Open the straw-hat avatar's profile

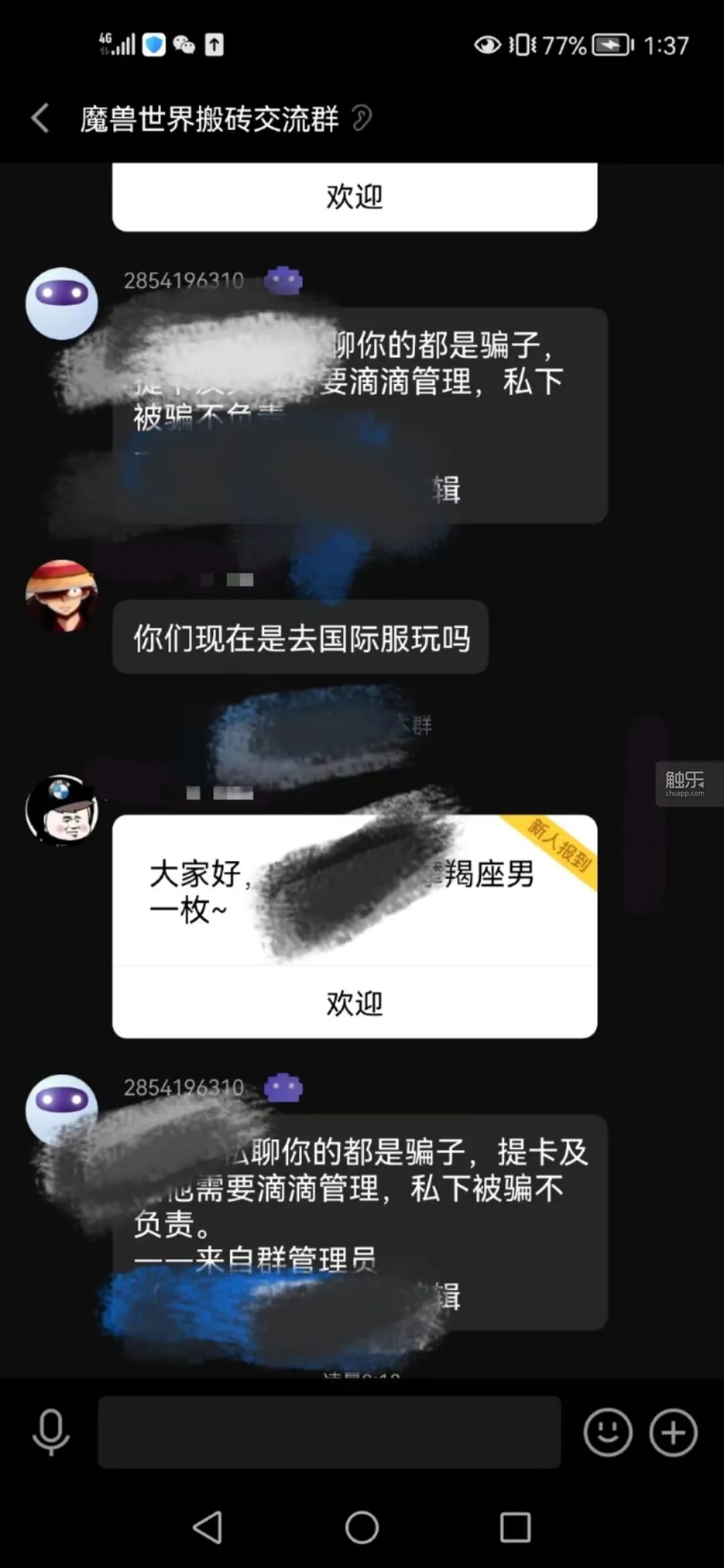click(x=61, y=596)
